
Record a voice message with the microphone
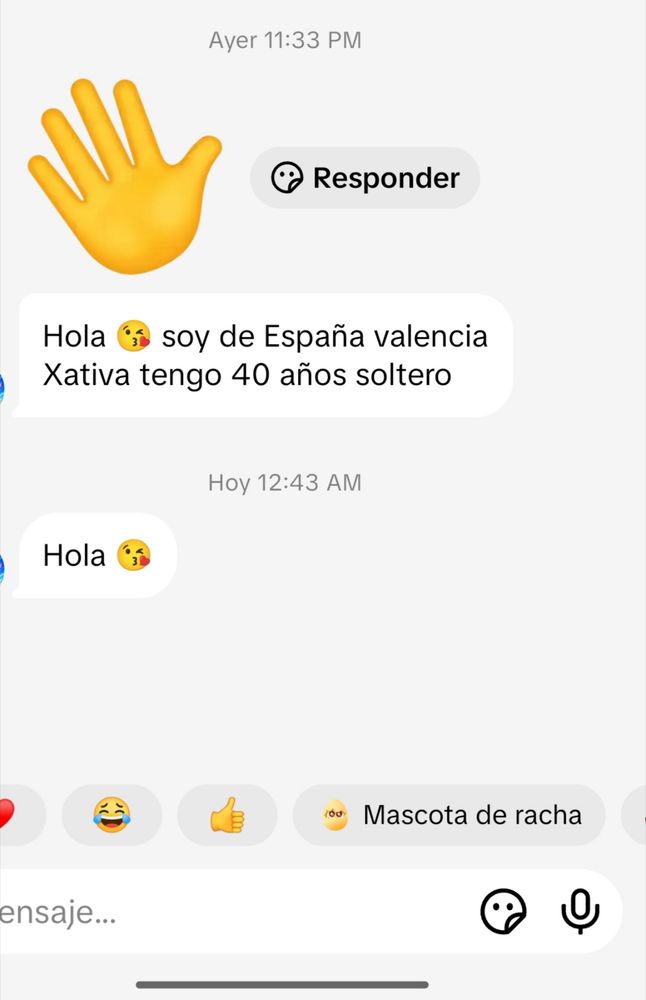(580, 911)
